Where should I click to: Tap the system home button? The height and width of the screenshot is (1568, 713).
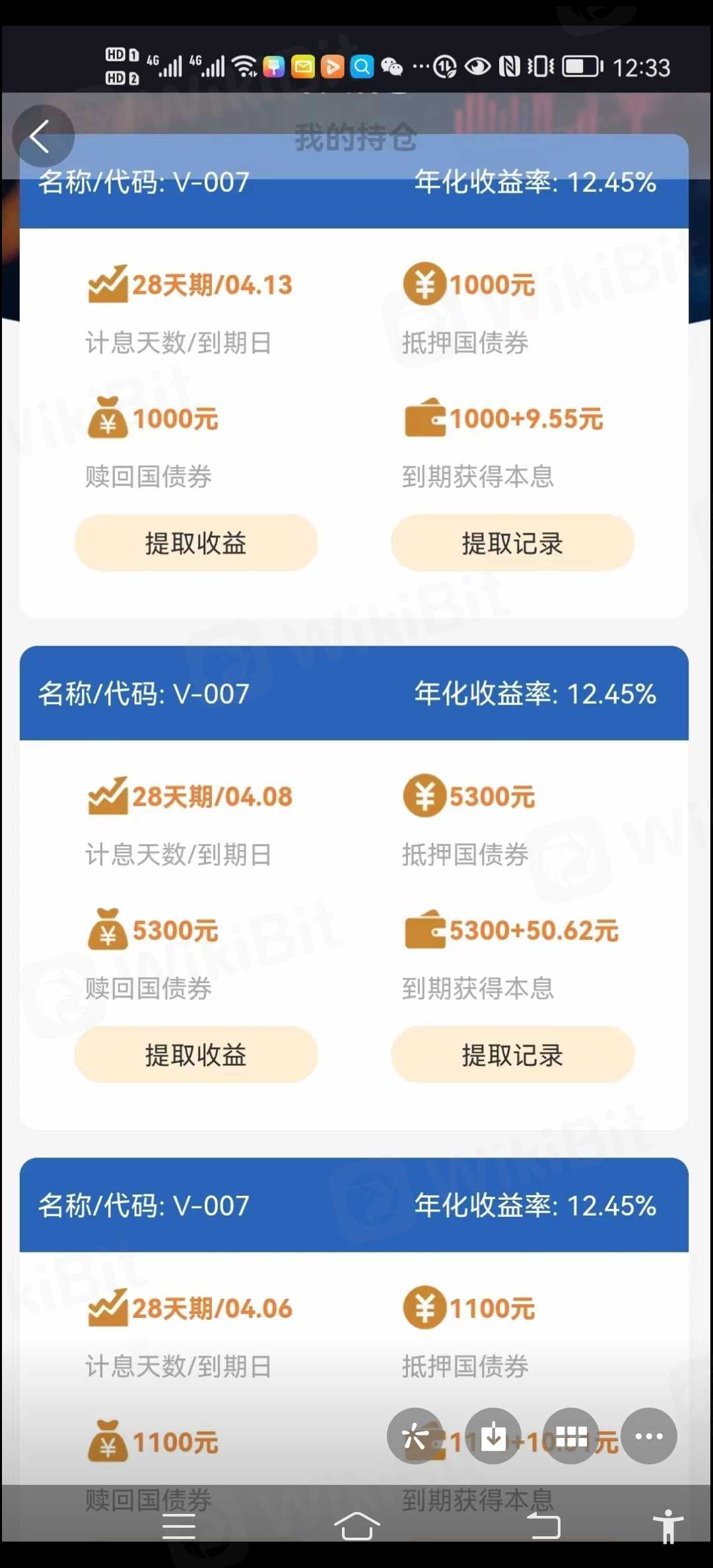[x=356, y=1525]
